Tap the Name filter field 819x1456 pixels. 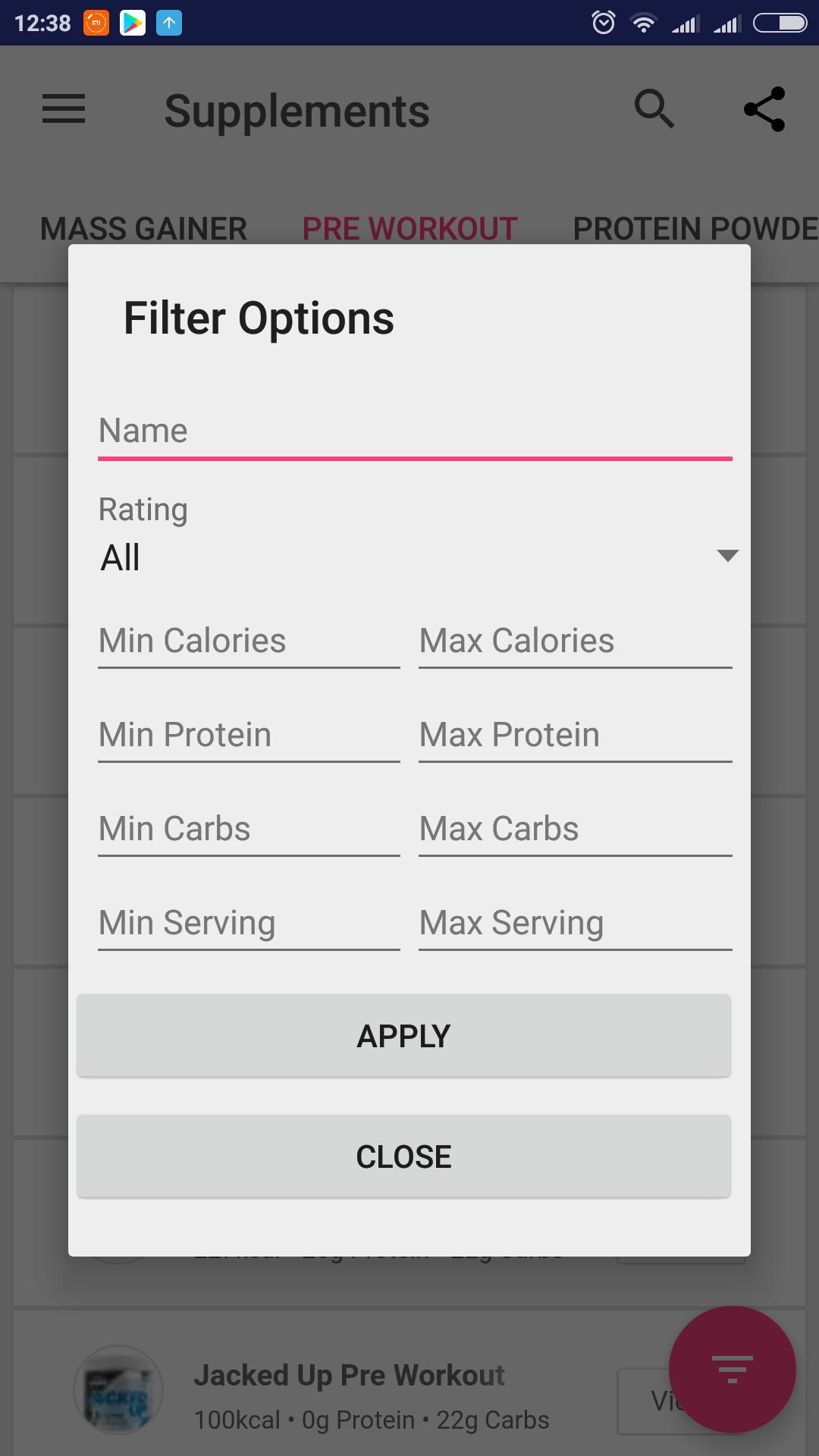point(415,431)
